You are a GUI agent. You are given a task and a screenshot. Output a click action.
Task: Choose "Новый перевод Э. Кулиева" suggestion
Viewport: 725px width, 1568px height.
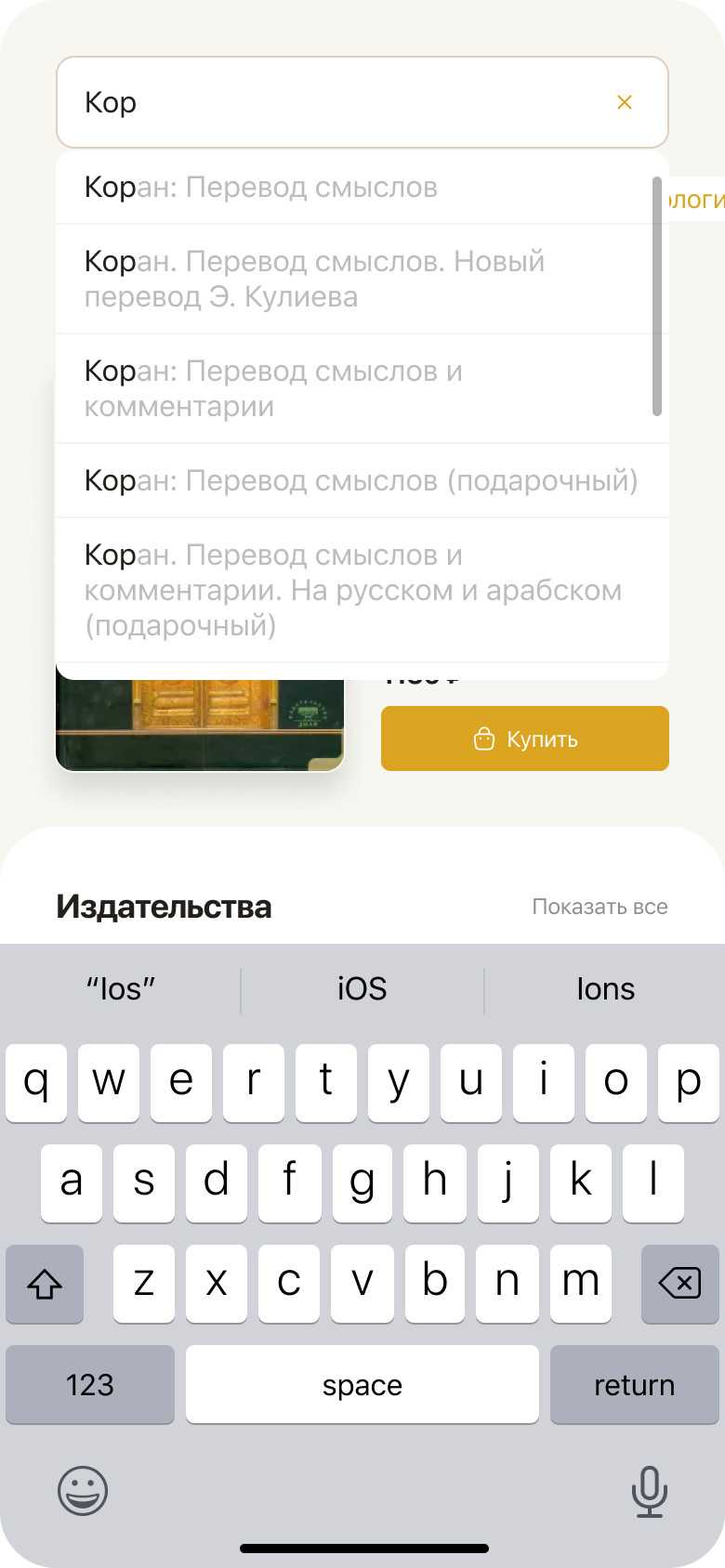(314, 279)
